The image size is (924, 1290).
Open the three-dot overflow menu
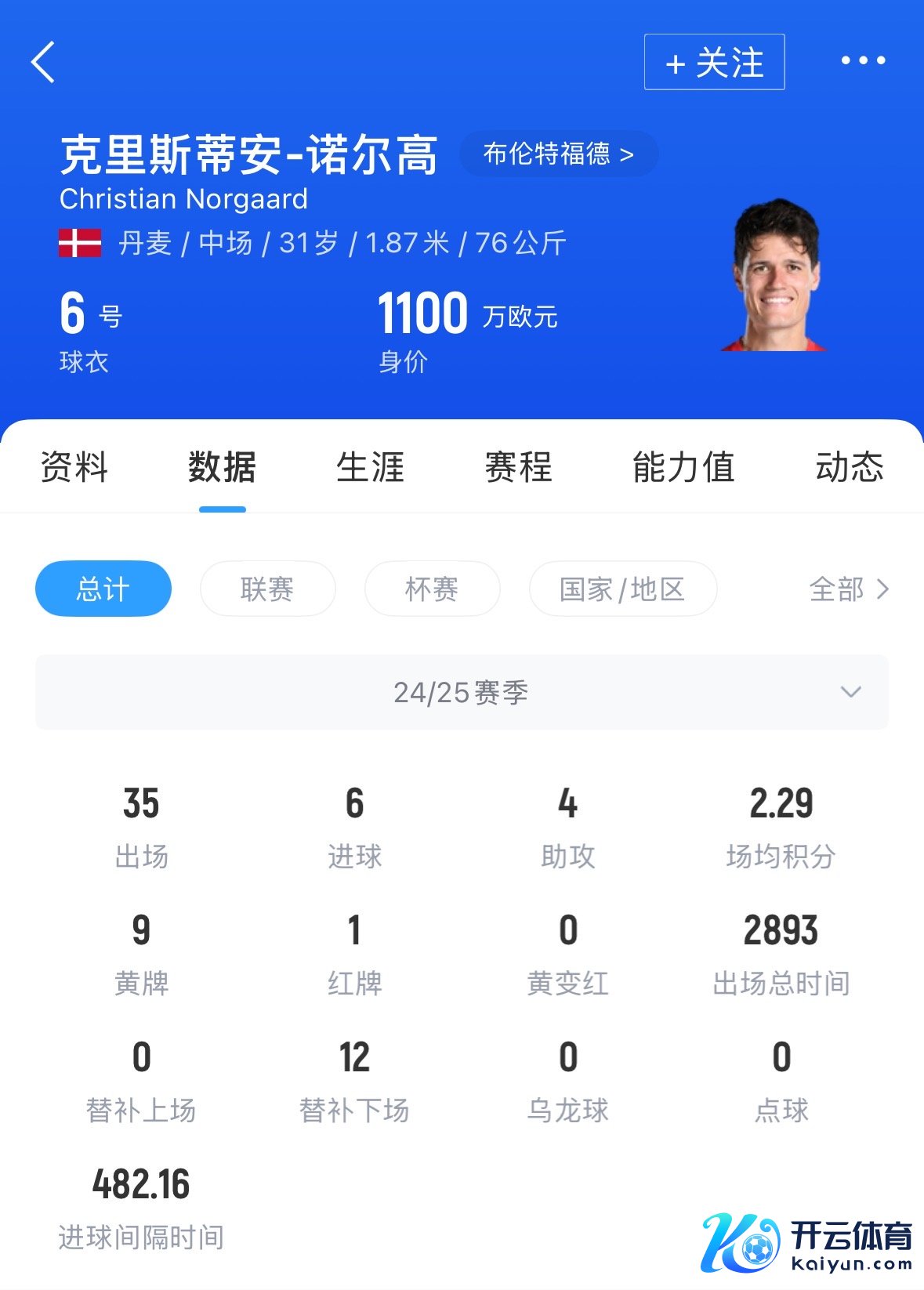click(863, 60)
